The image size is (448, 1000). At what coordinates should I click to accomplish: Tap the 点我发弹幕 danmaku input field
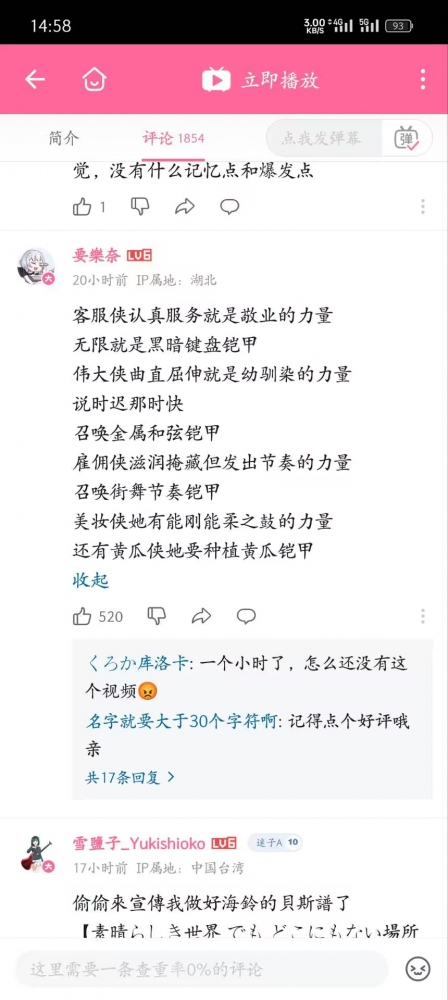tap(324, 138)
